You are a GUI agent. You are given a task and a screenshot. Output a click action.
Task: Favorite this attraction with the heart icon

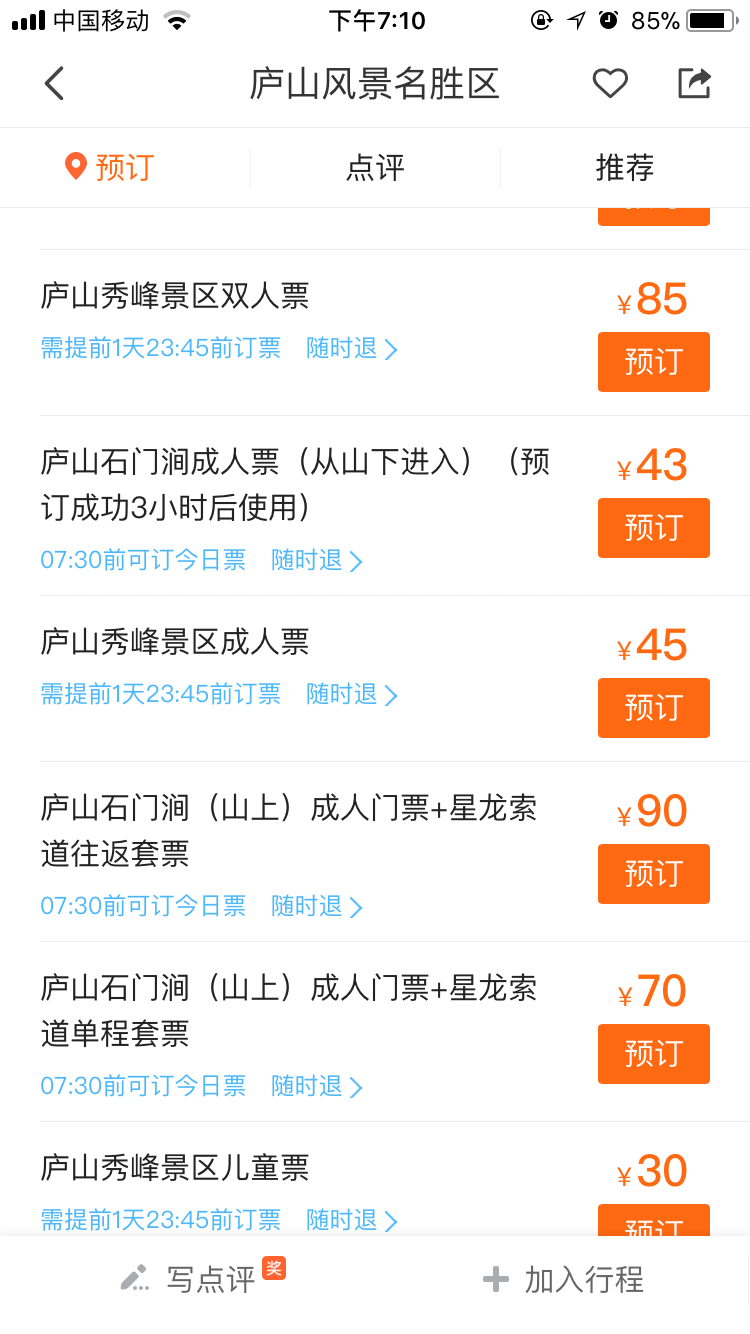pyautogui.click(x=610, y=84)
